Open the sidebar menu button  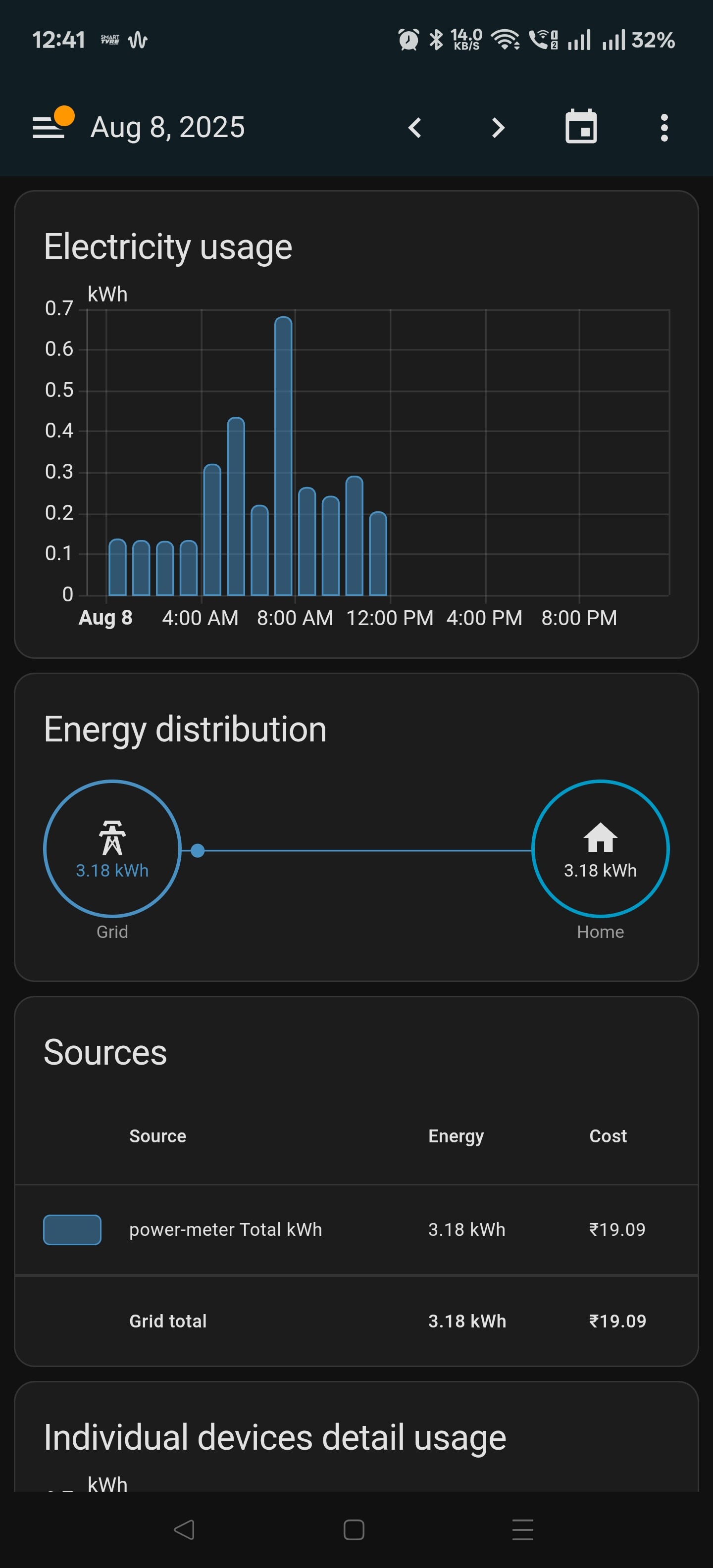click(50, 127)
